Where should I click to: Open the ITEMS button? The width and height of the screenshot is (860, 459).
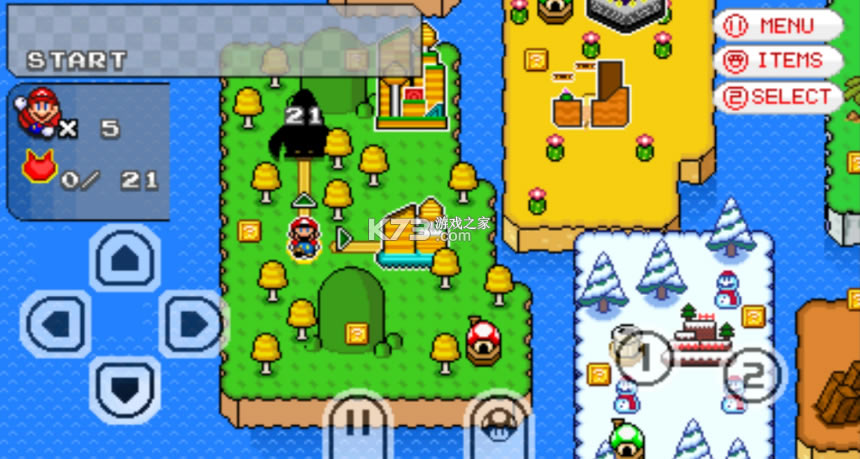click(778, 61)
